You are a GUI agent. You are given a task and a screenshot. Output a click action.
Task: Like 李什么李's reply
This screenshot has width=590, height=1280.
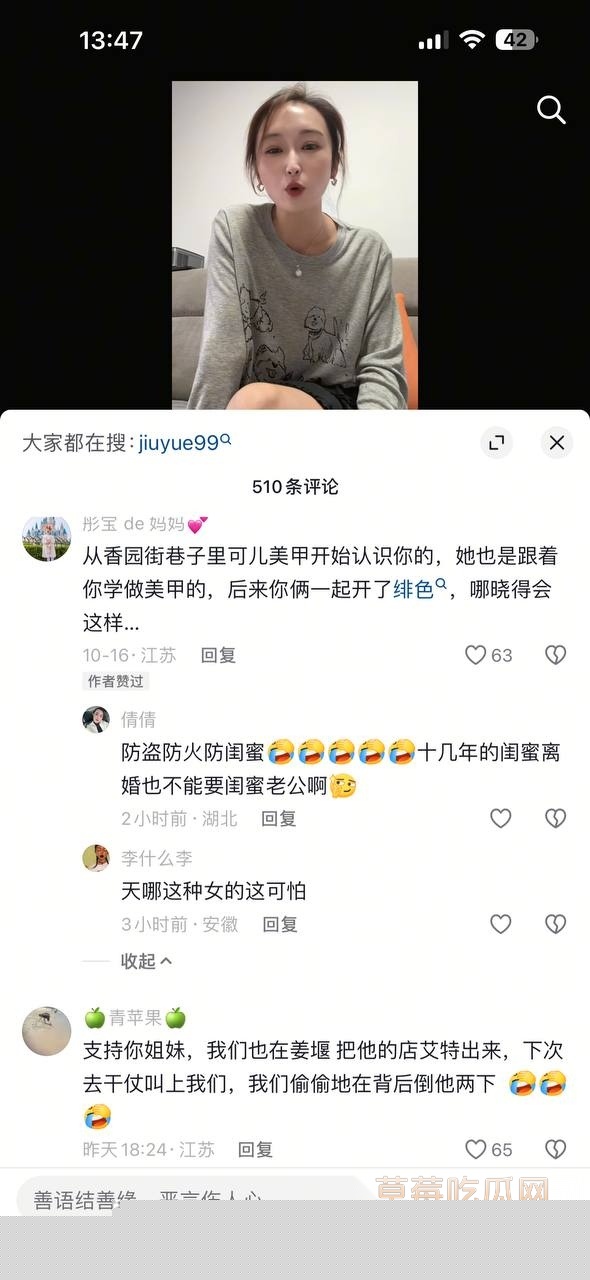[501, 924]
